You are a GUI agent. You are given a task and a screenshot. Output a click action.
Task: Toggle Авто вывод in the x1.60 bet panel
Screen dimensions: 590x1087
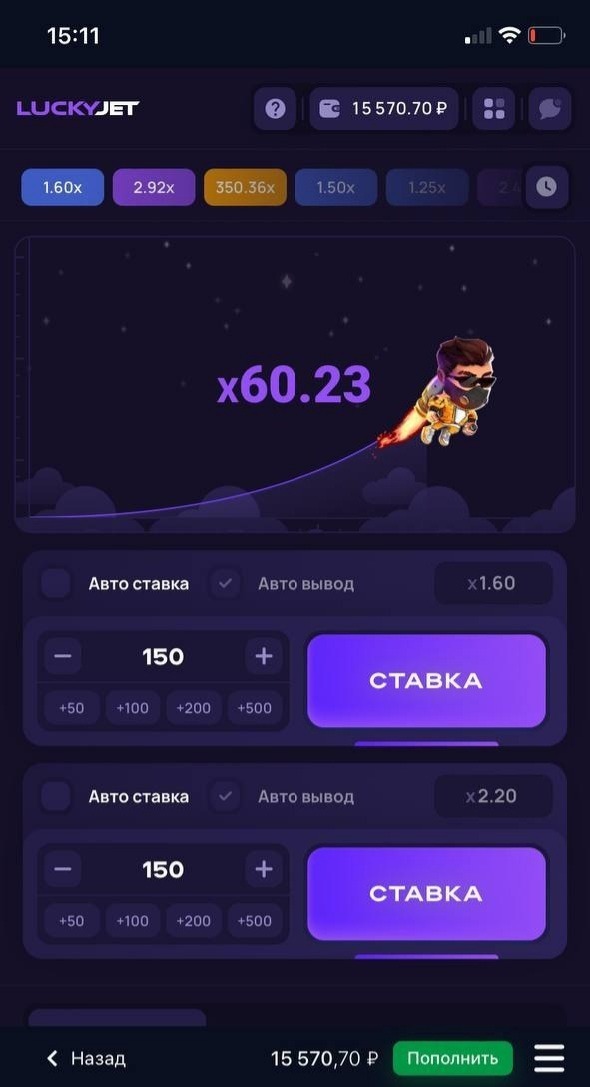click(x=225, y=584)
